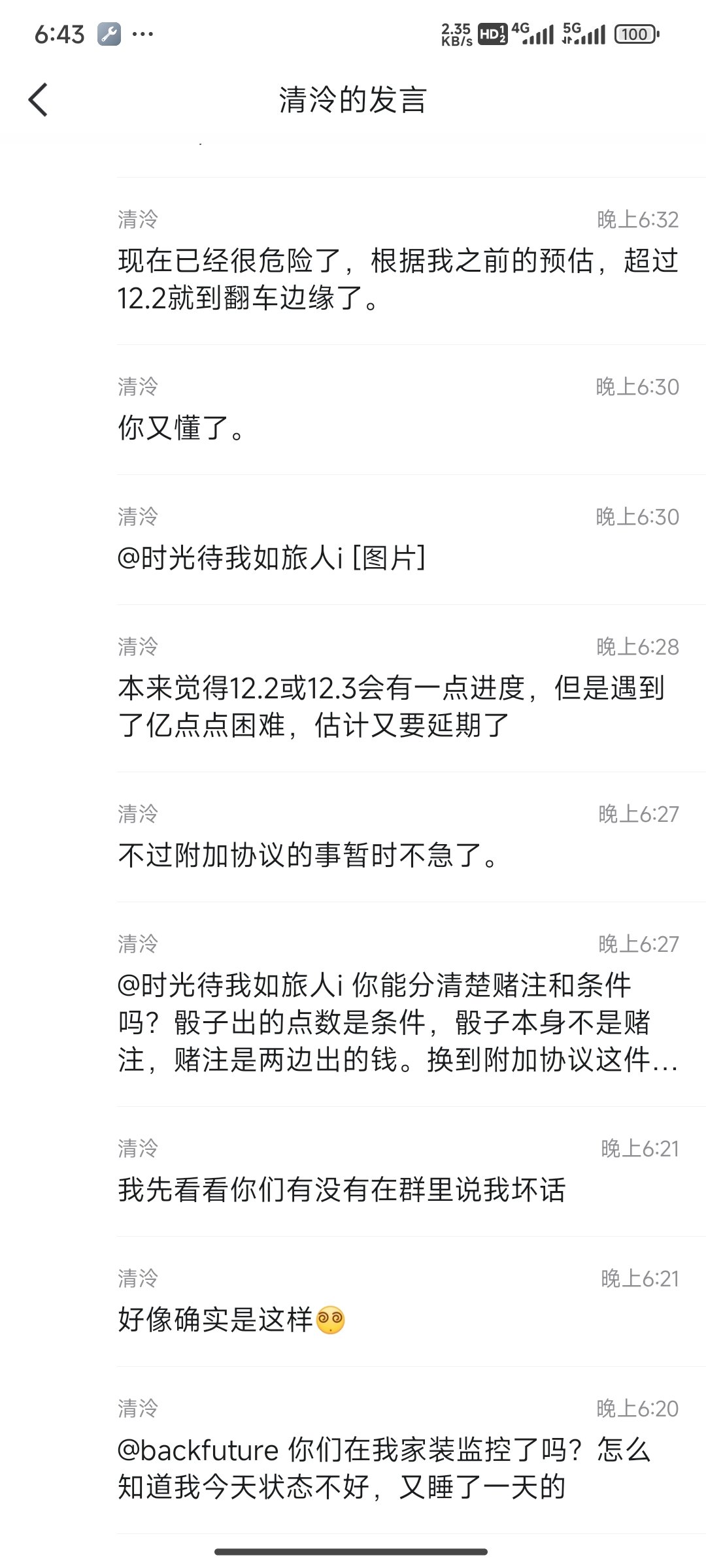Open the 好像确实是这样 message
The width and height of the screenshot is (706, 1568).
pyautogui.click(x=399, y=1301)
